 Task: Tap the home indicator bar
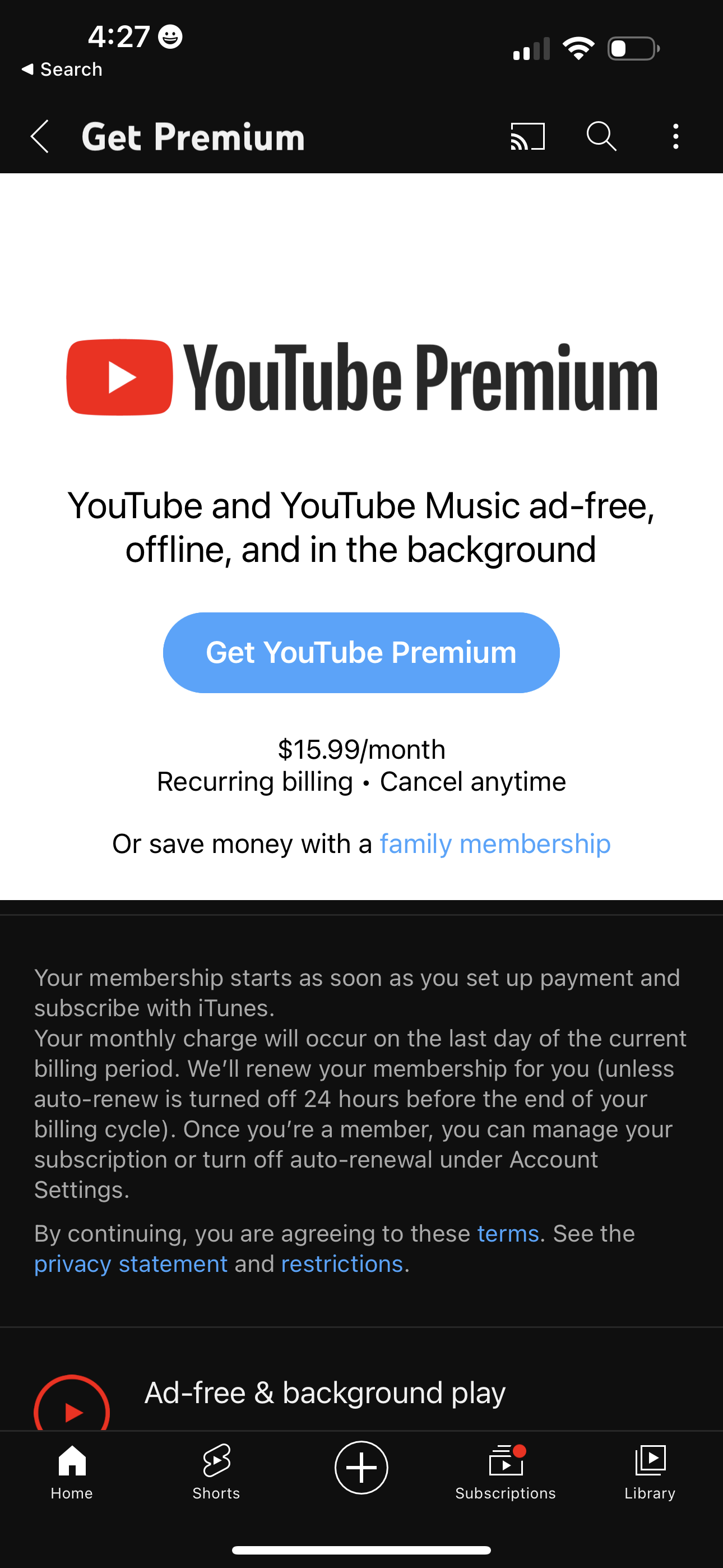click(x=361, y=1549)
